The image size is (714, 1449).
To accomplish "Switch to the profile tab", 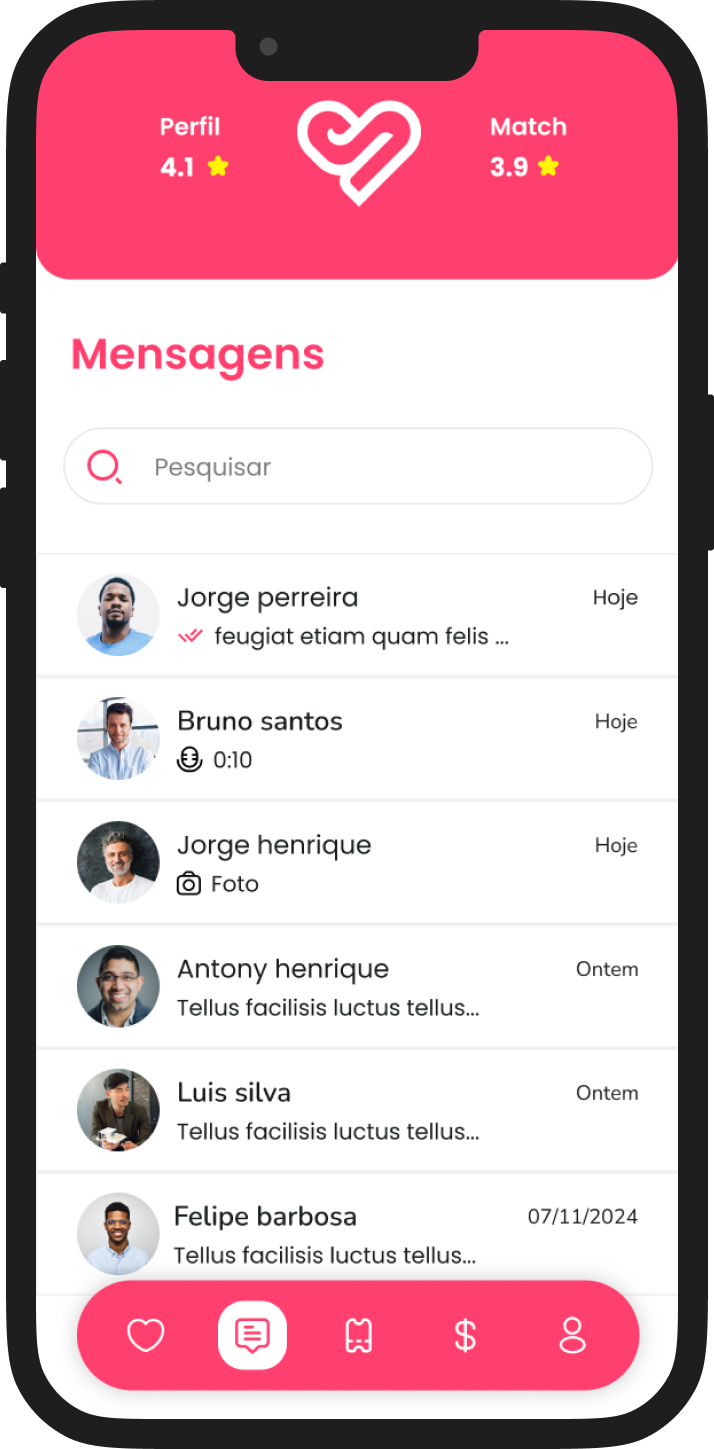I will pyautogui.click(x=572, y=1335).
